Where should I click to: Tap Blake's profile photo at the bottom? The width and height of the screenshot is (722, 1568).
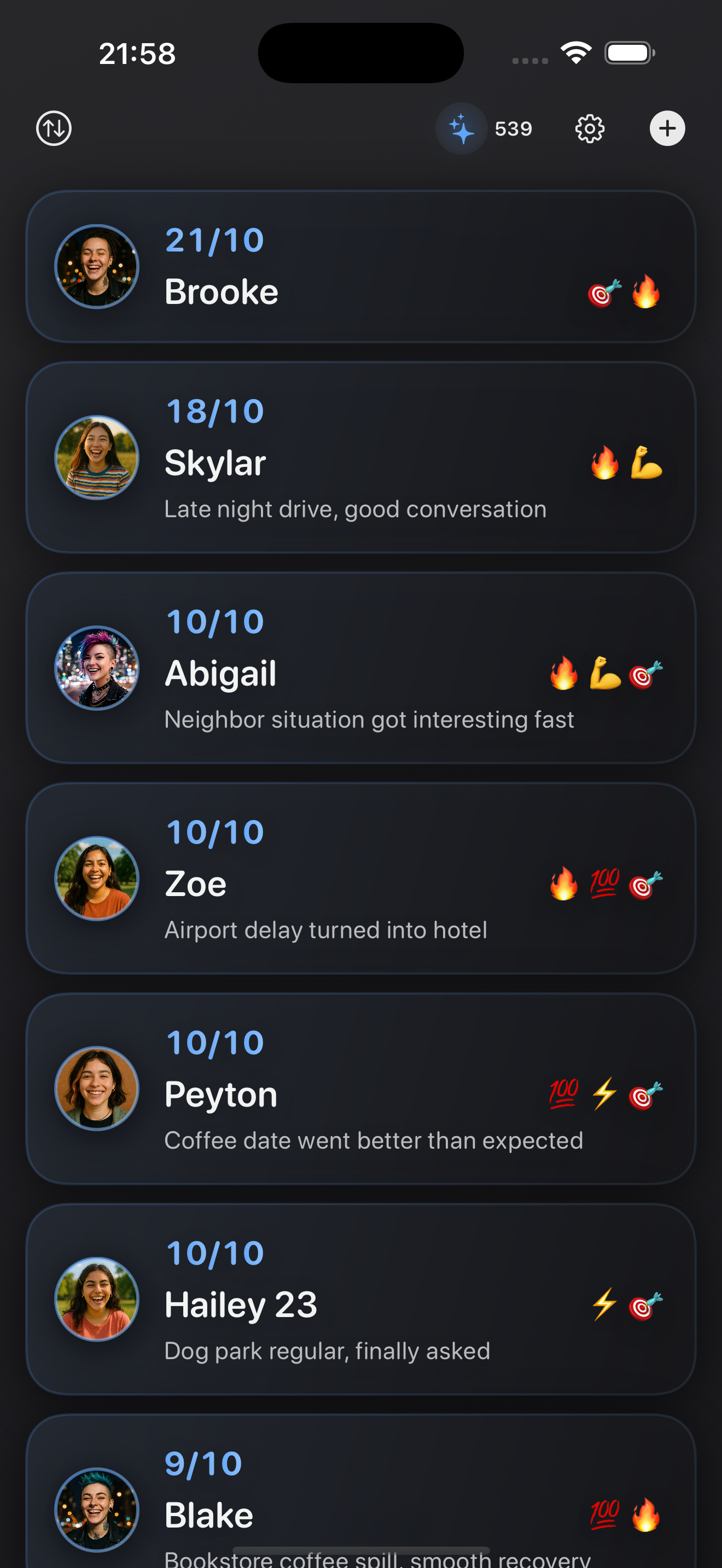(96, 1510)
